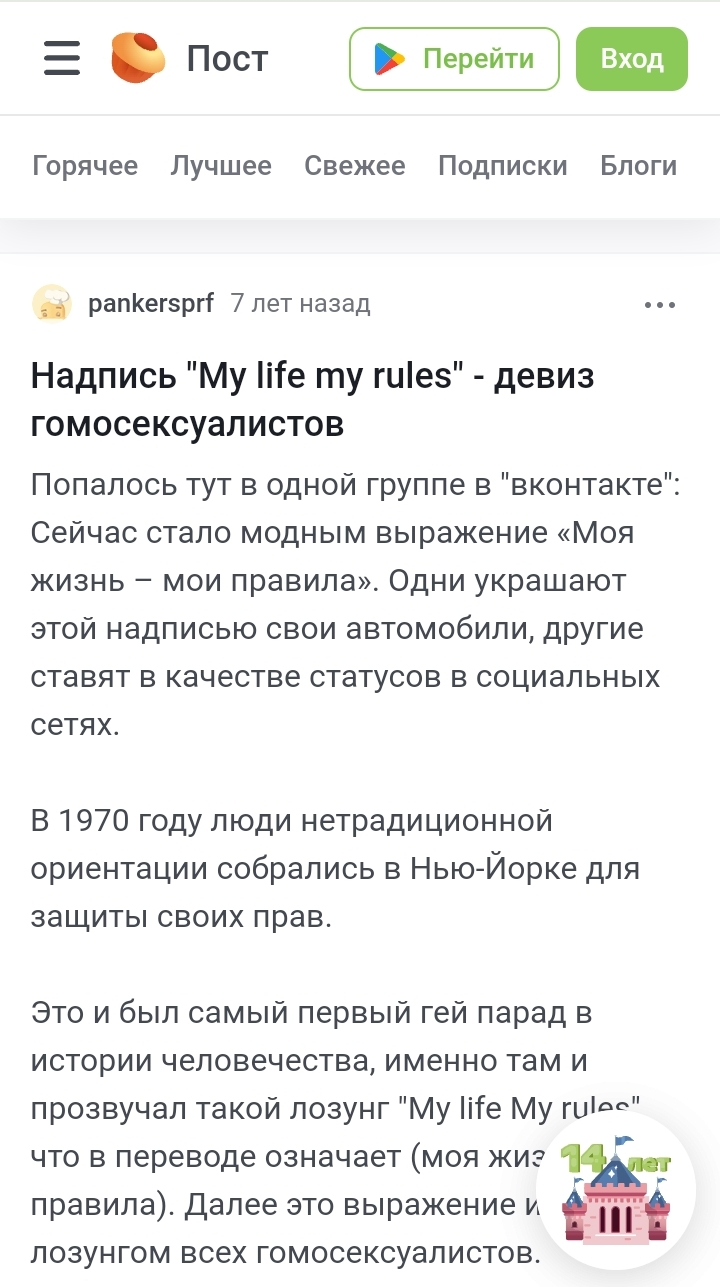Tap the Перейти Google Play button
Image resolution: width=720 pixels, height=1287 pixels.
(x=454, y=59)
